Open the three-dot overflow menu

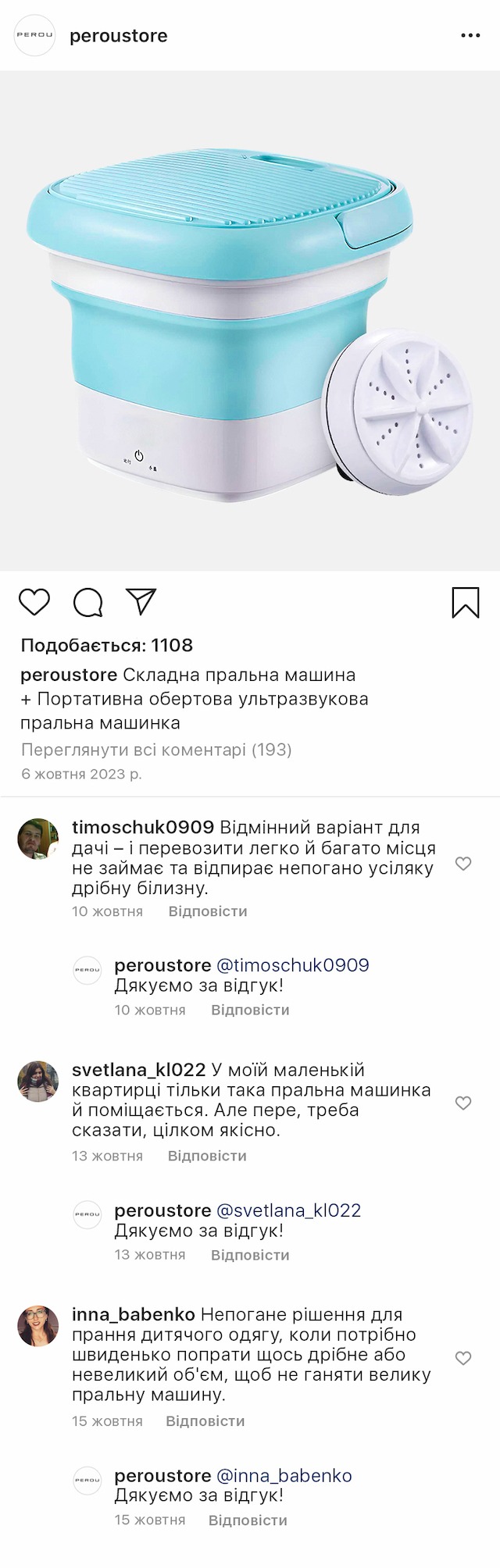(x=470, y=36)
